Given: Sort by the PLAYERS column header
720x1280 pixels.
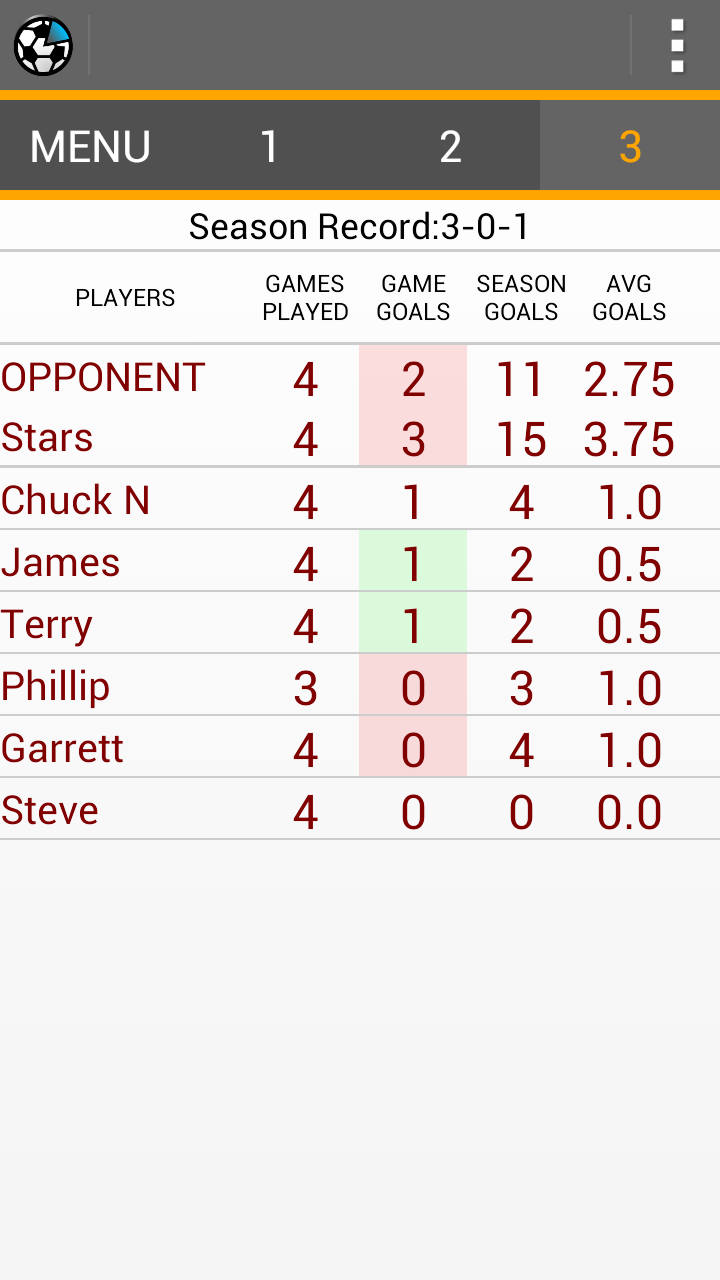Looking at the screenshot, I should tap(124, 297).
